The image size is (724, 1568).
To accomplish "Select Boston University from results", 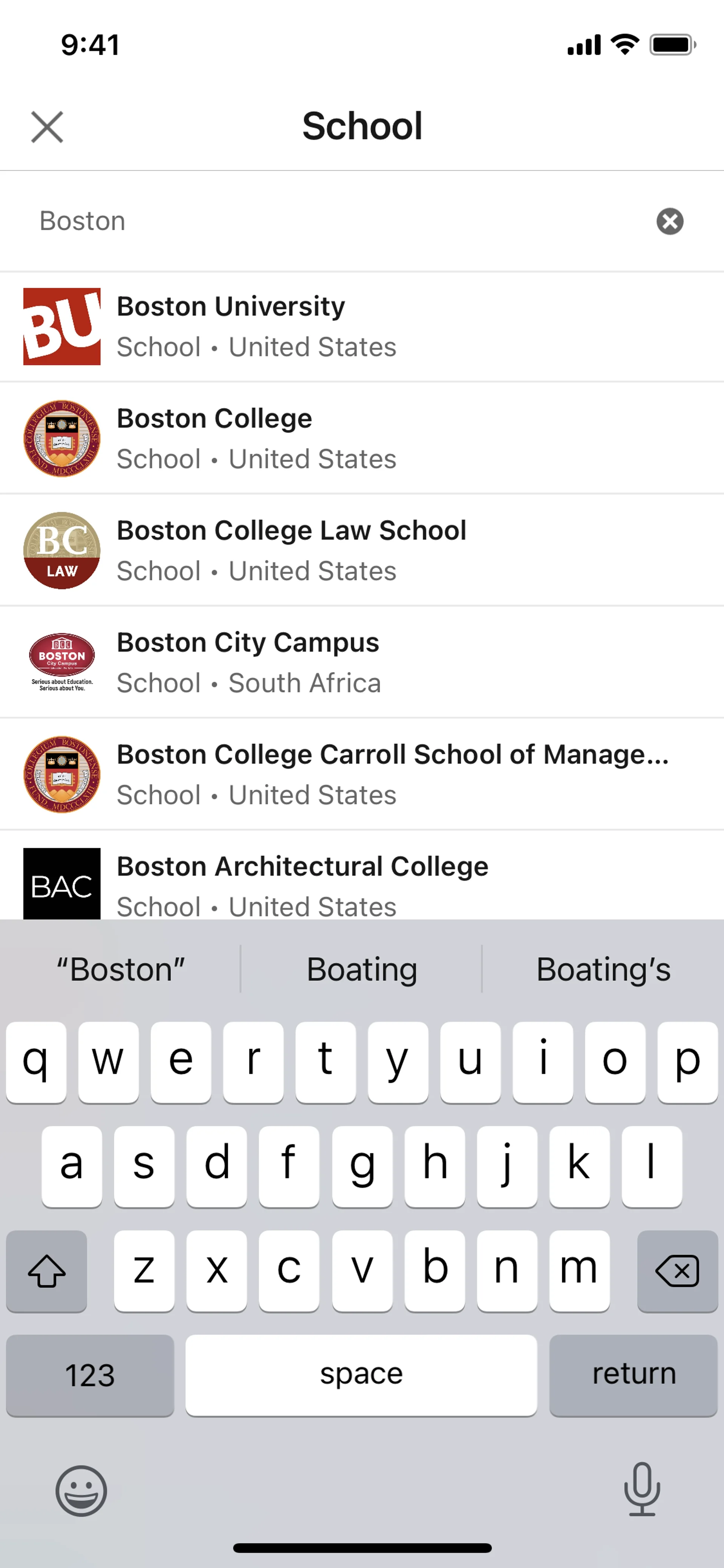I will tap(362, 327).
